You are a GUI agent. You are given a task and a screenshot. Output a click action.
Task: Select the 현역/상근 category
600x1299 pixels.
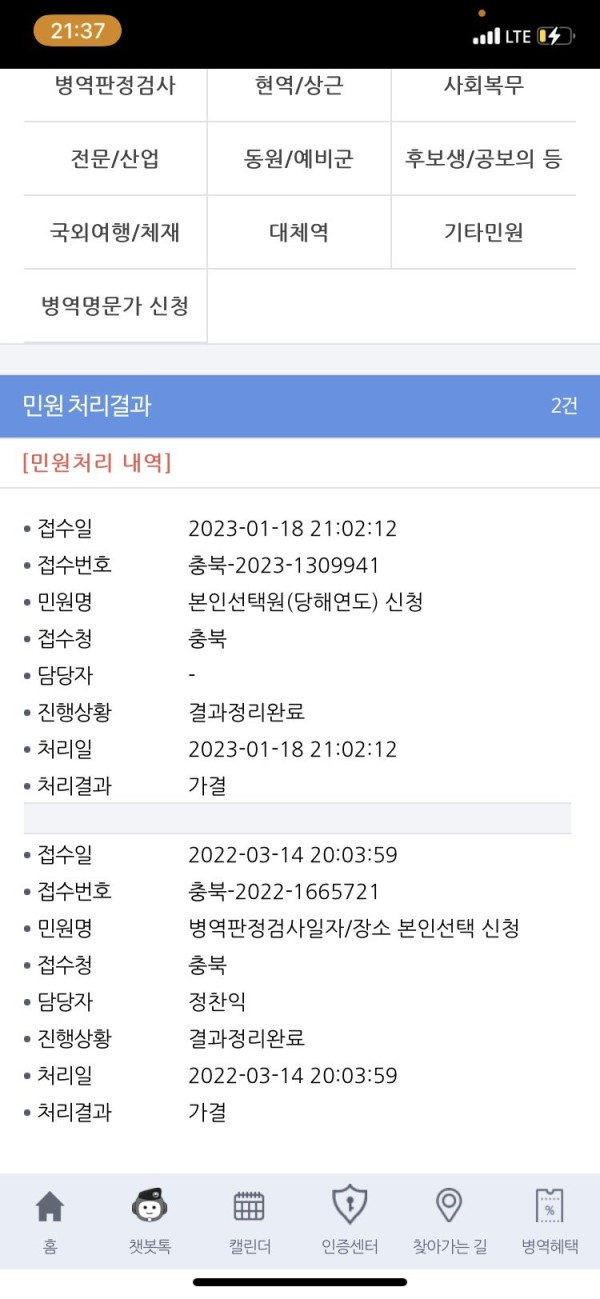(x=299, y=86)
